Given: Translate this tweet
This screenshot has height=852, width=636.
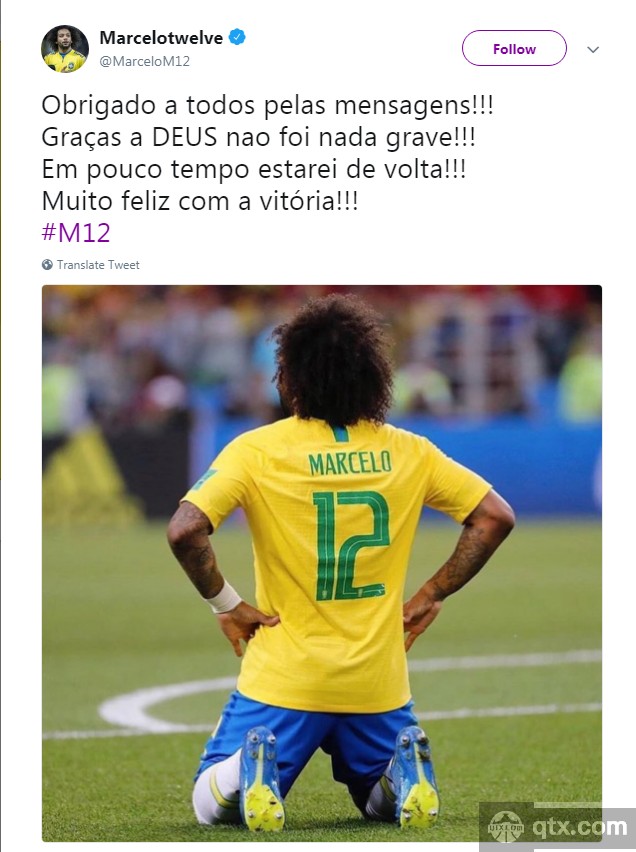Looking at the screenshot, I should point(97,265).
